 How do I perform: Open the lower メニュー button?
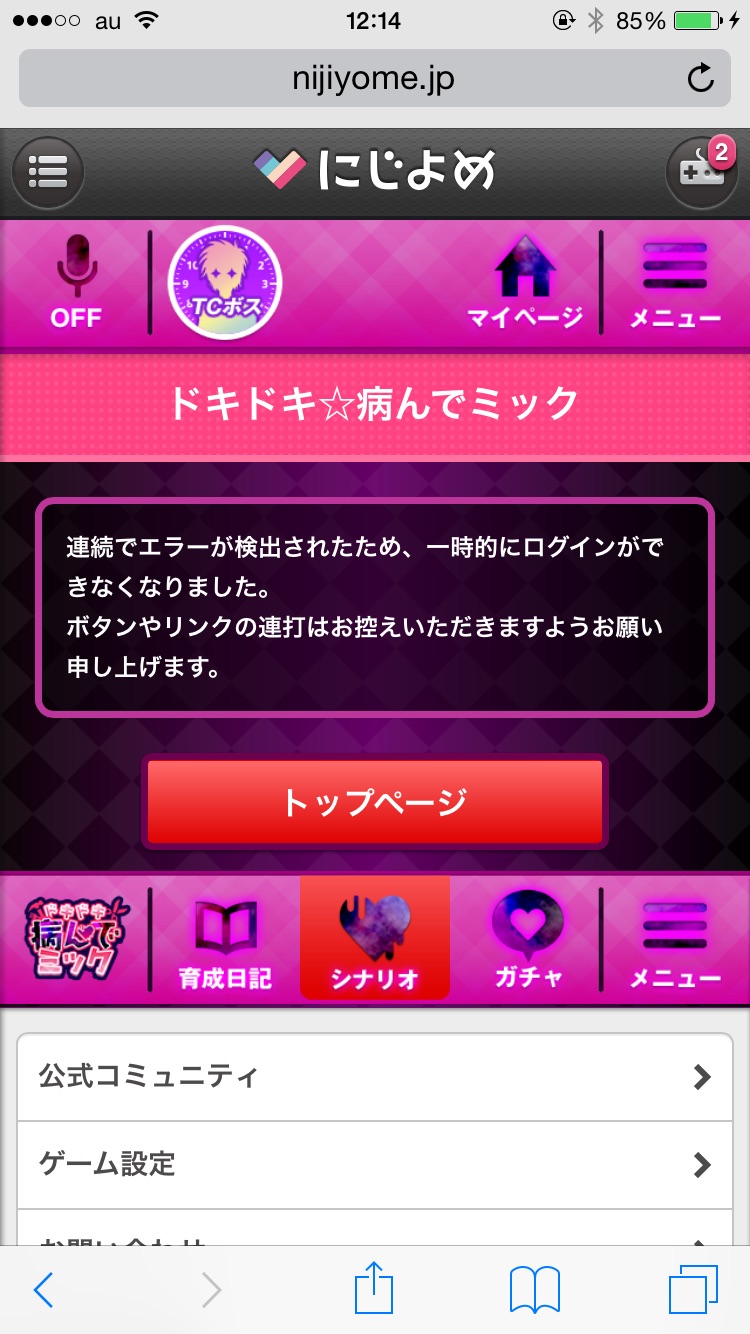tap(675, 940)
